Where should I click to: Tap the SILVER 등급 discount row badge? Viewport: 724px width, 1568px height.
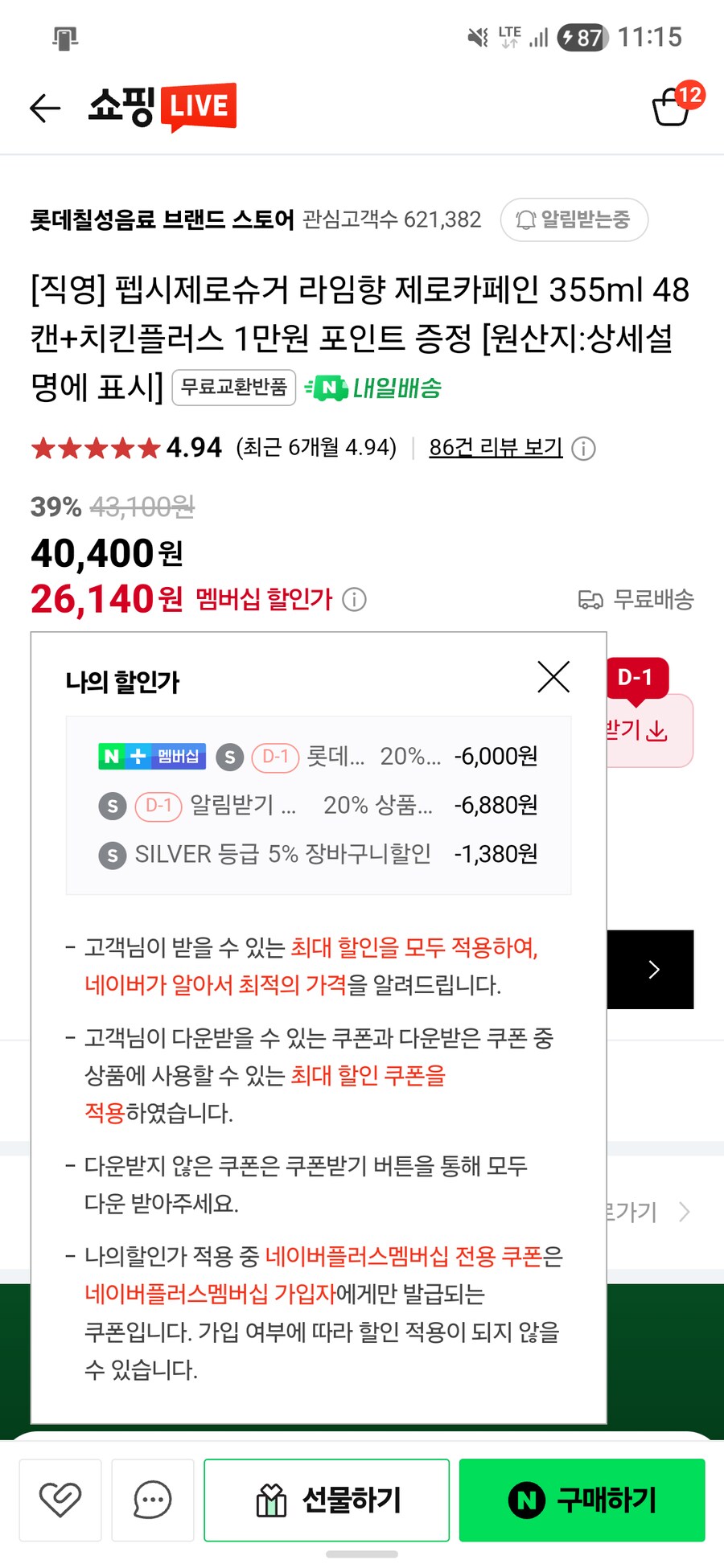coord(111,854)
